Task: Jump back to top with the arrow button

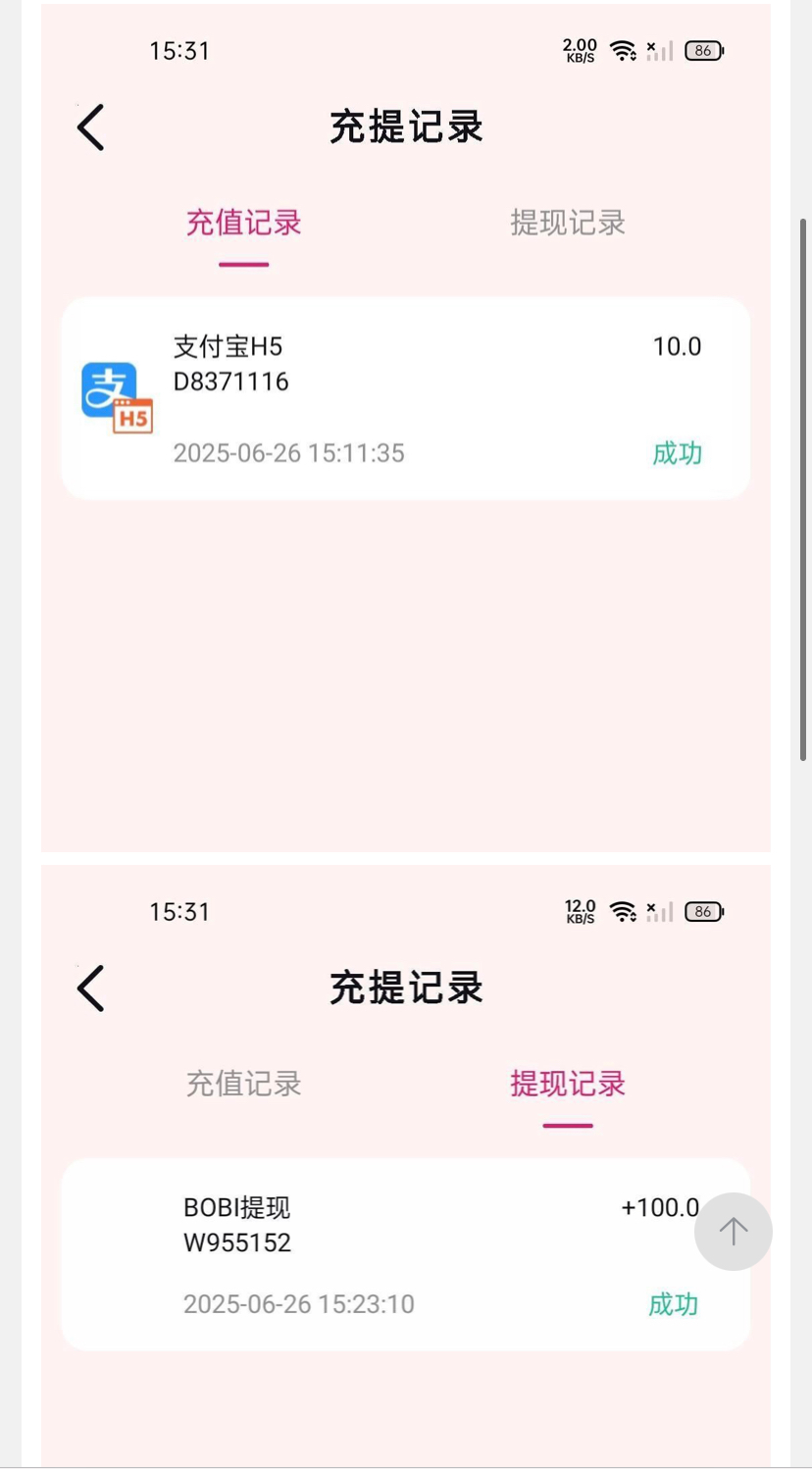Action: pos(733,1231)
